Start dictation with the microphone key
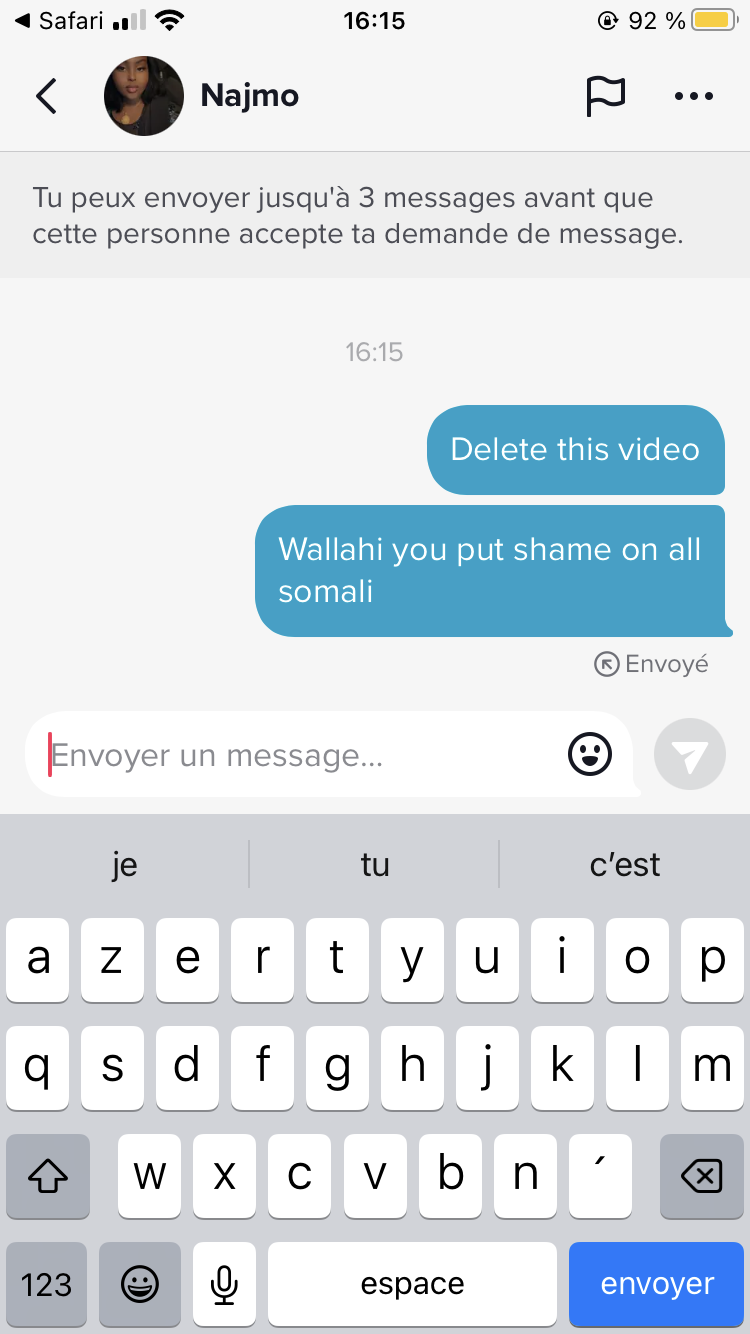This screenshot has height=1334, width=750. coord(225,1284)
